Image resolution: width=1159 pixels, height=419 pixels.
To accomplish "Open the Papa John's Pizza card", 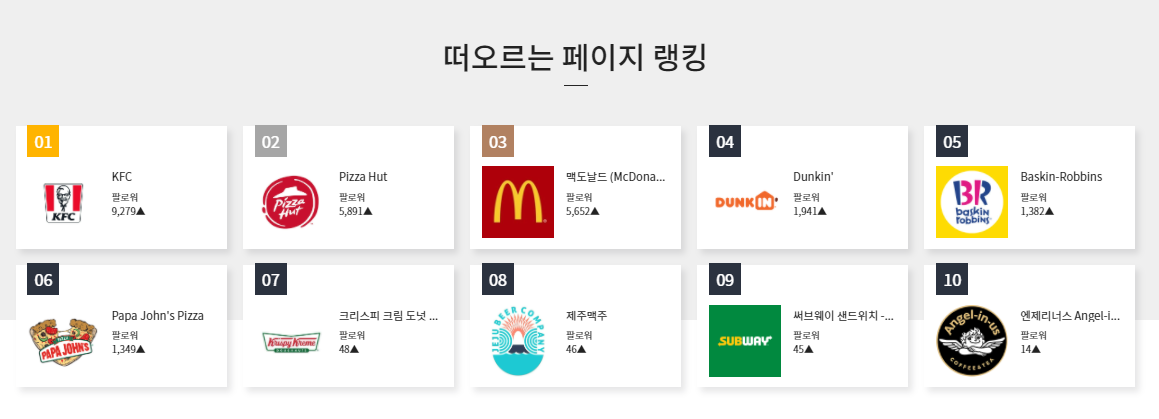I will (121, 327).
